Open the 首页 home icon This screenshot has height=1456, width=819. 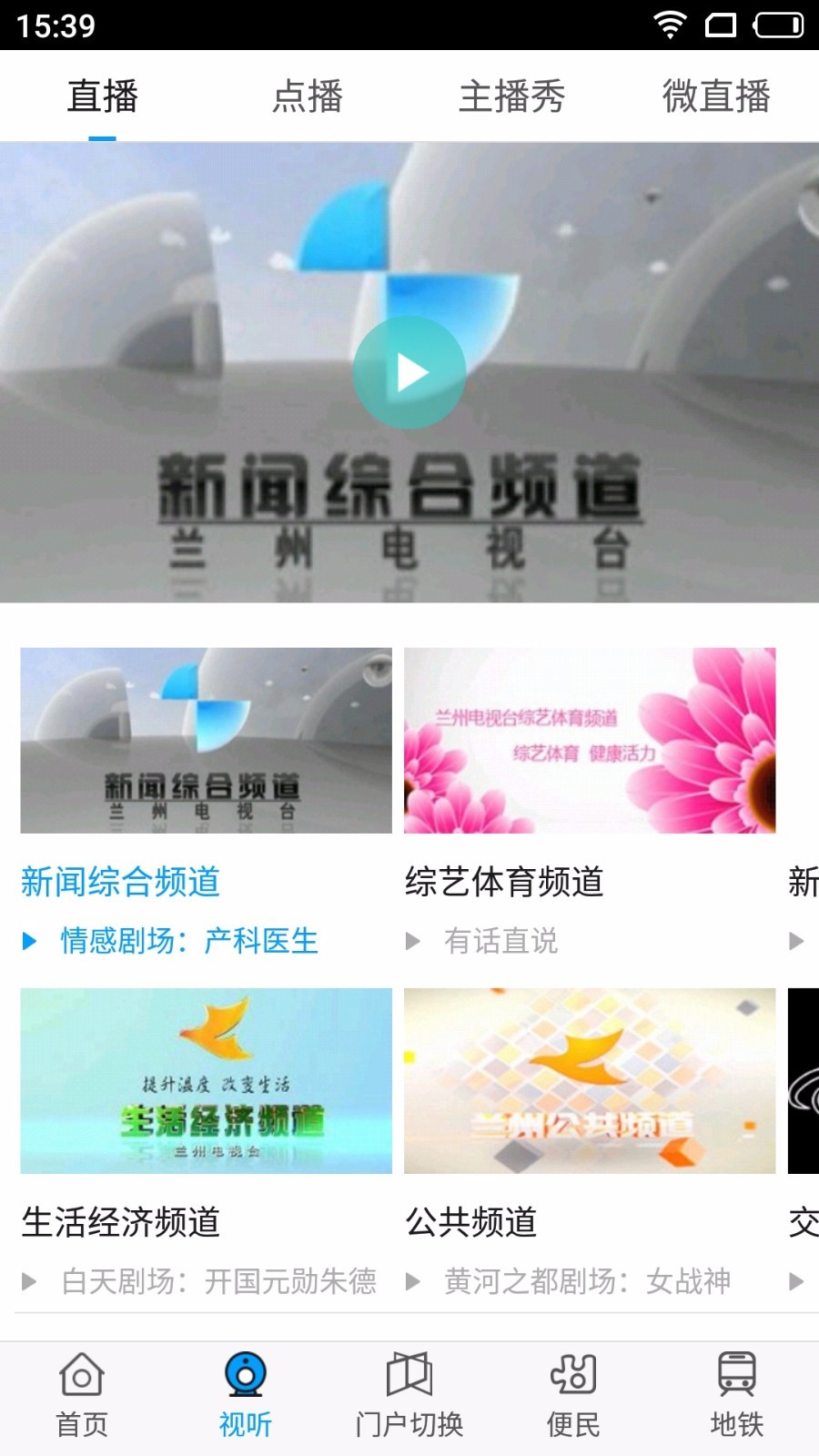click(80, 1394)
